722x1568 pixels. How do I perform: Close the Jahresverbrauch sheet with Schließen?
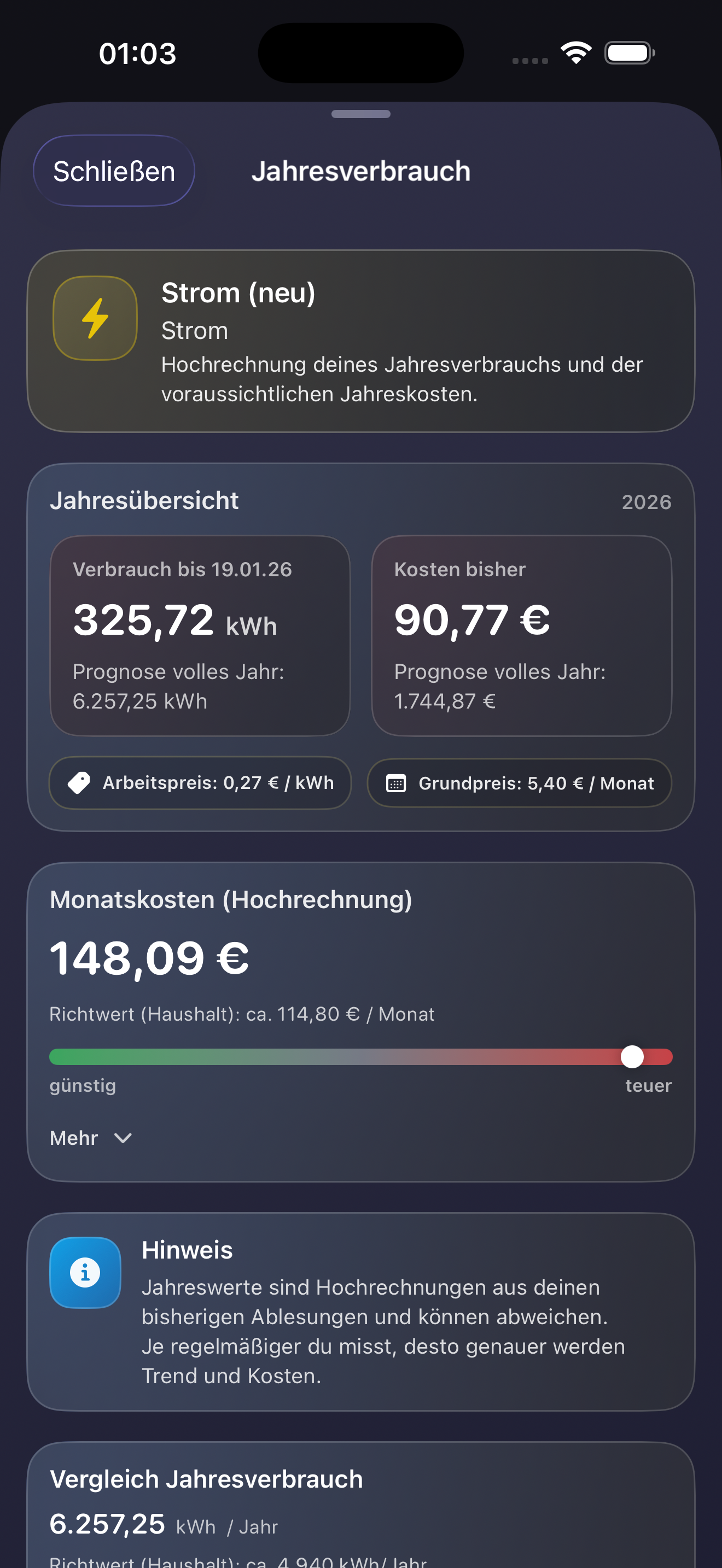click(114, 171)
